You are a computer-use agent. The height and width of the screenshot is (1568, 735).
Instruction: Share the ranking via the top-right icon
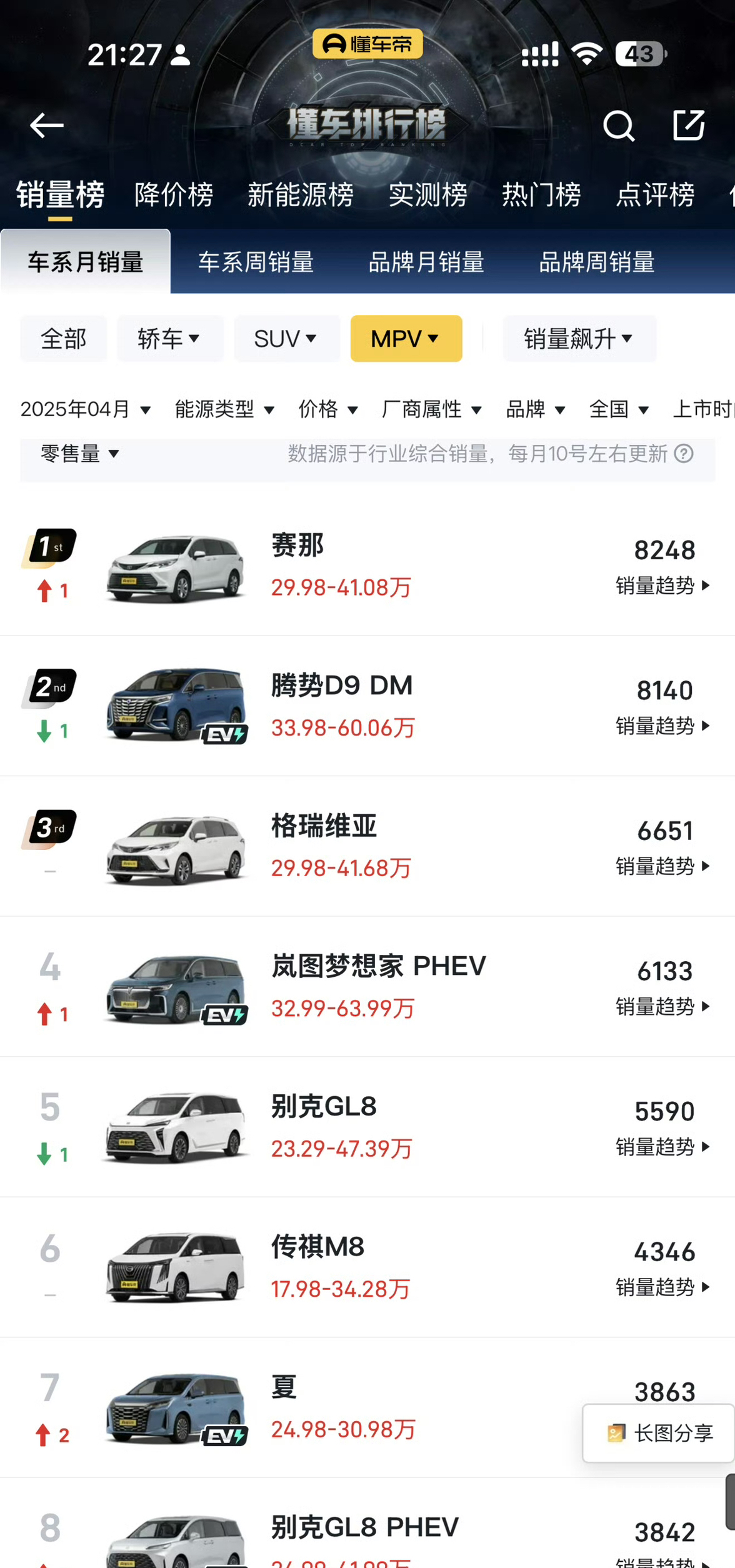(x=689, y=125)
